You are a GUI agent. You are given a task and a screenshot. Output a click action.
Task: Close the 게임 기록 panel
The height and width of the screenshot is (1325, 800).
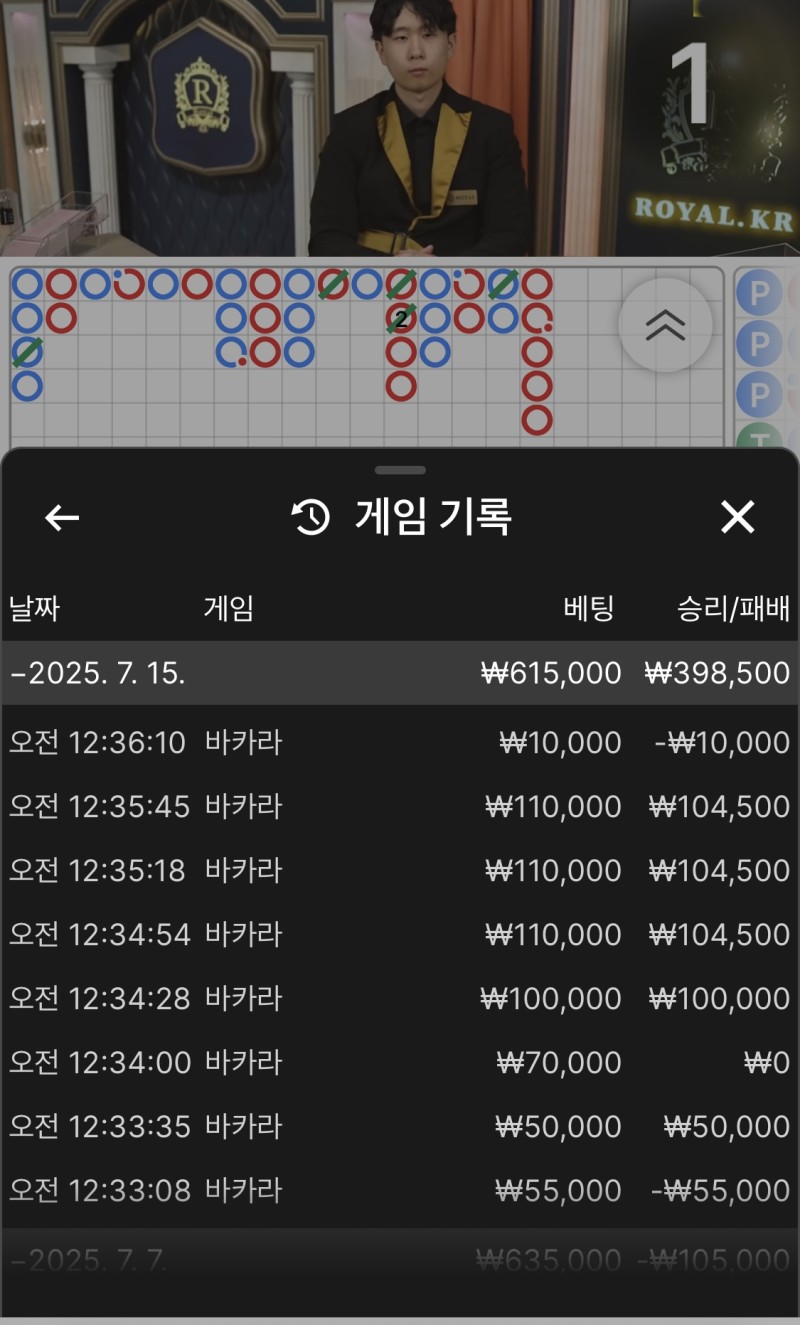[737, 517]
